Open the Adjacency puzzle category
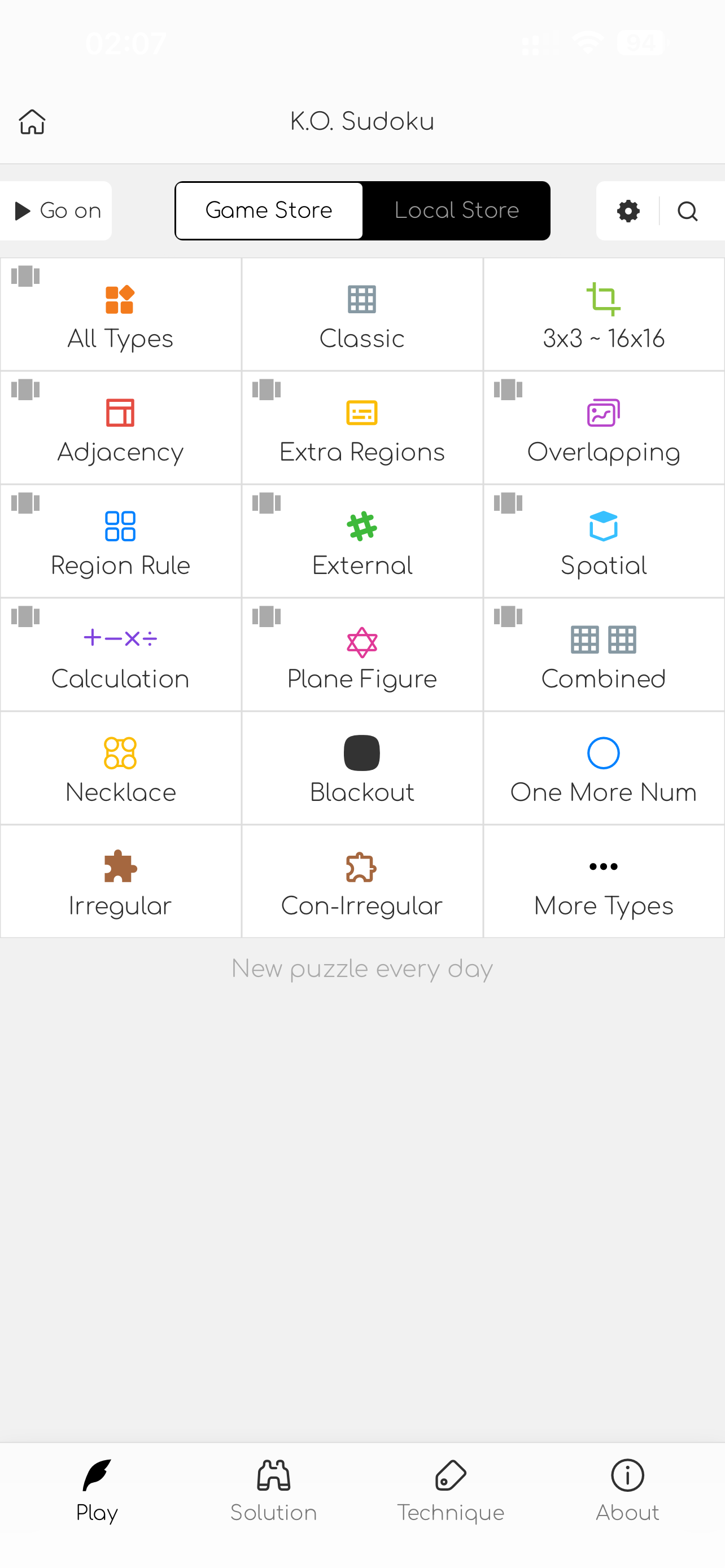The image size is (725, 1568). 120,428
